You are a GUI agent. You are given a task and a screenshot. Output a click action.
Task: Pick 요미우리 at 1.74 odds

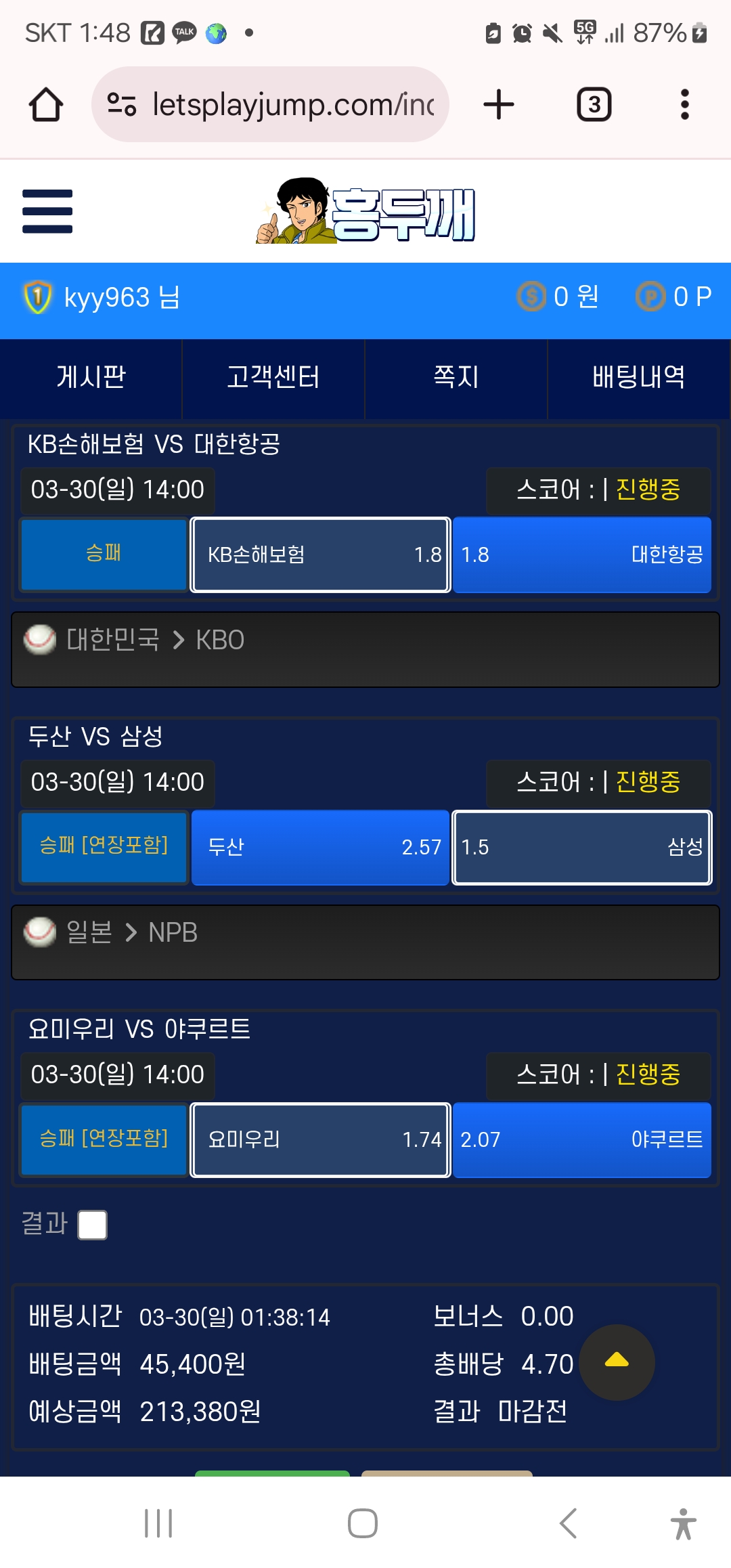(x=321, y=1139)
